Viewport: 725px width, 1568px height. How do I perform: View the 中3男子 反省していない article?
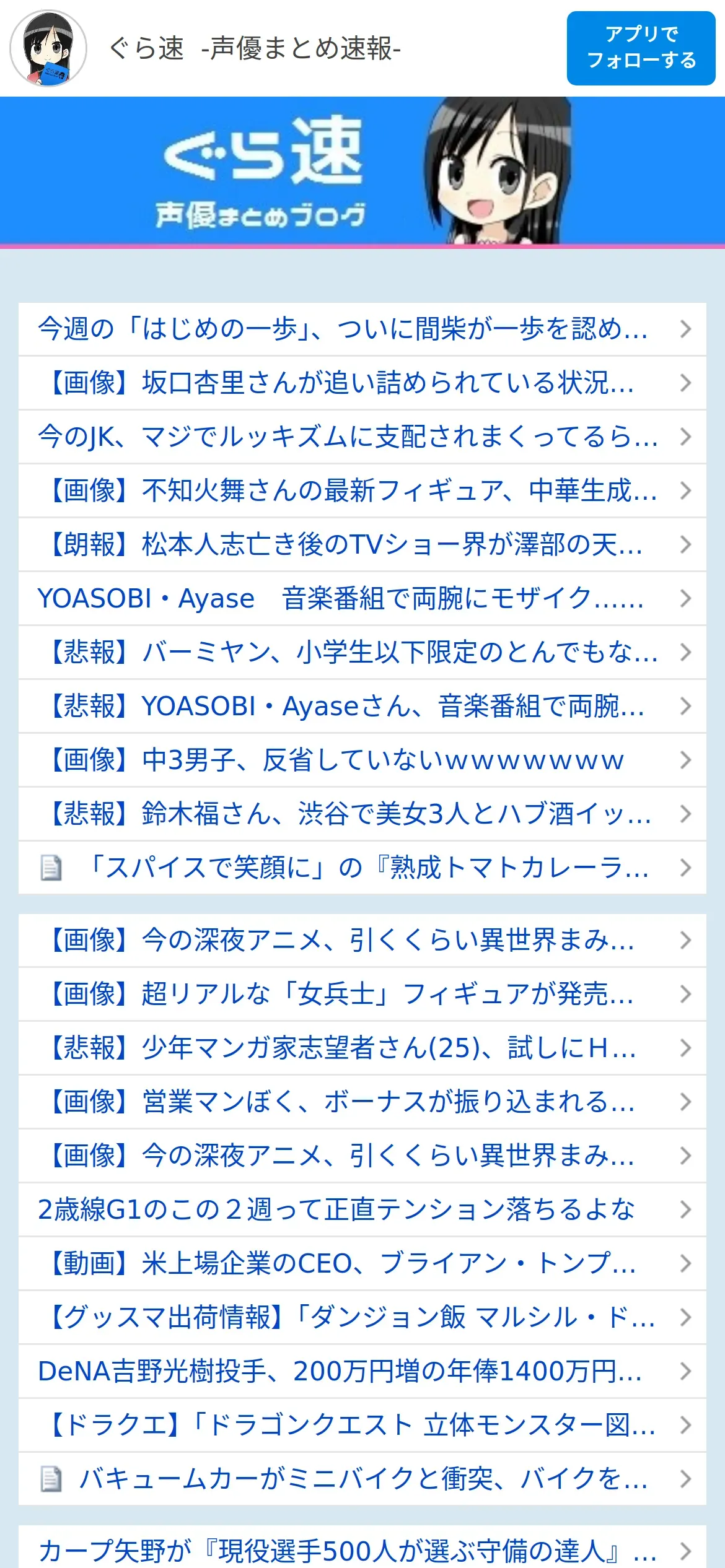click(x=362, y=760)
